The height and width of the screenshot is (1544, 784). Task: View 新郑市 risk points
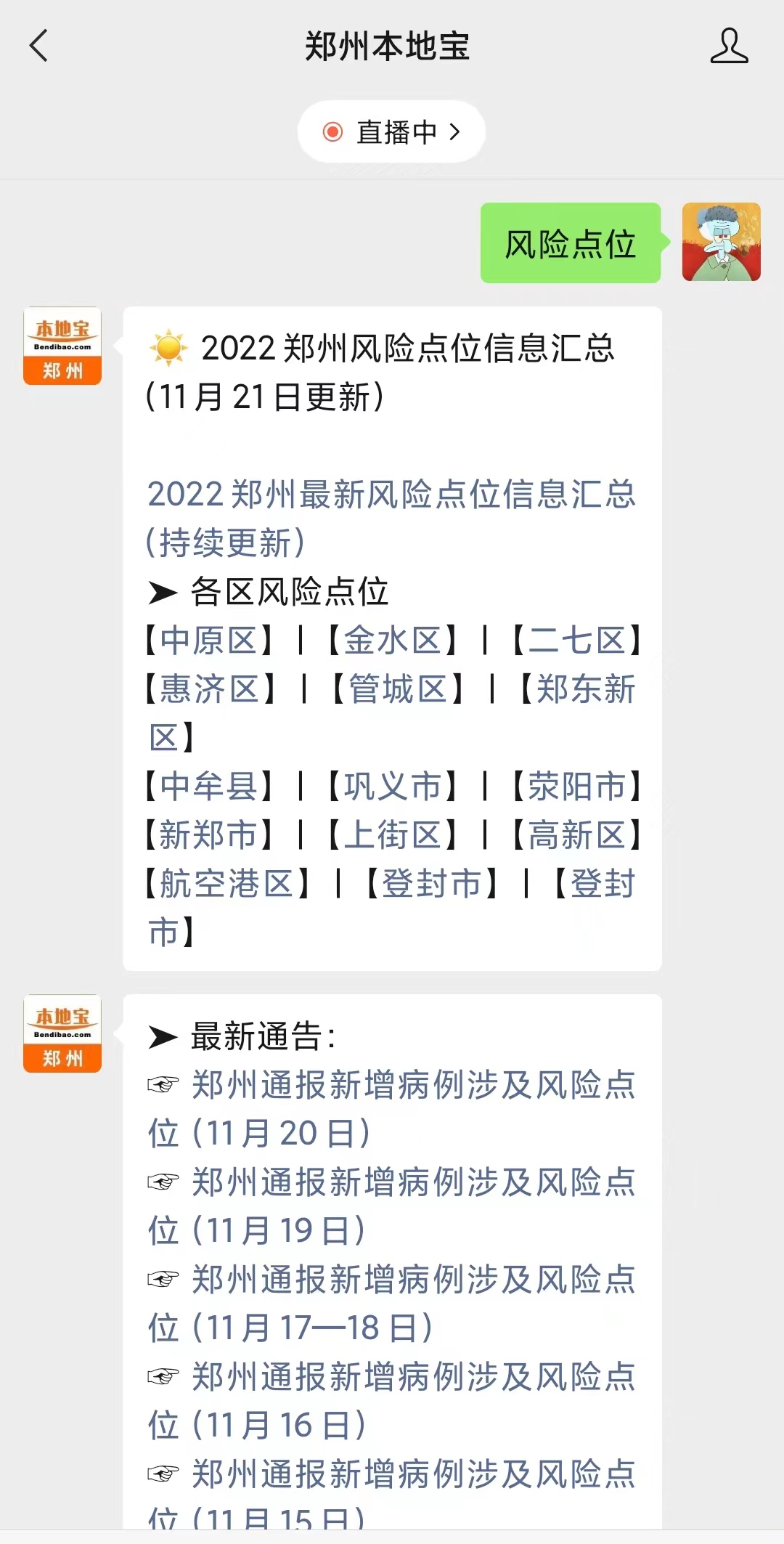(x=208, y=835)
